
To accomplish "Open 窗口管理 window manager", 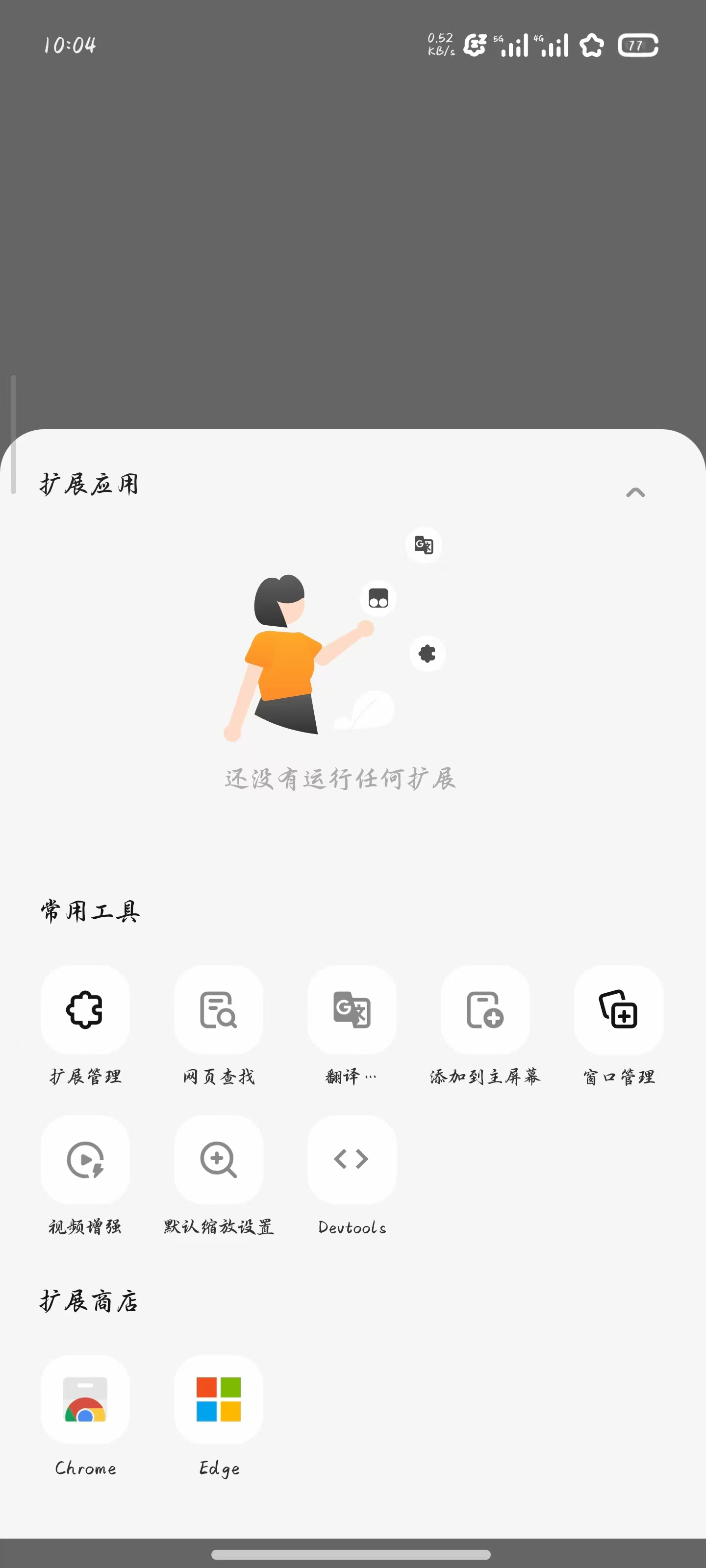I will [618, 1010].
